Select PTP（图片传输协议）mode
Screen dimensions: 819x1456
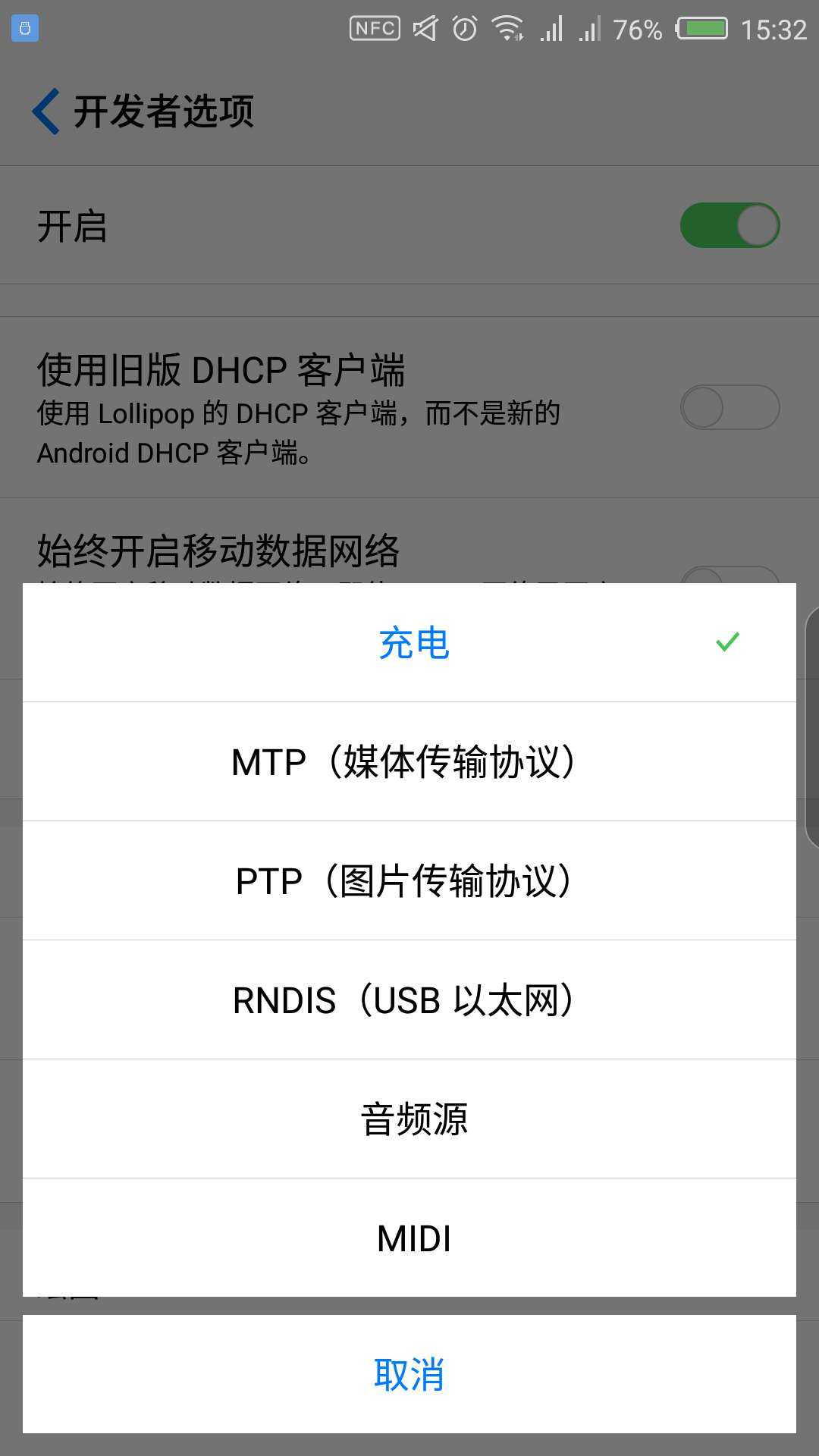(409, 881)
